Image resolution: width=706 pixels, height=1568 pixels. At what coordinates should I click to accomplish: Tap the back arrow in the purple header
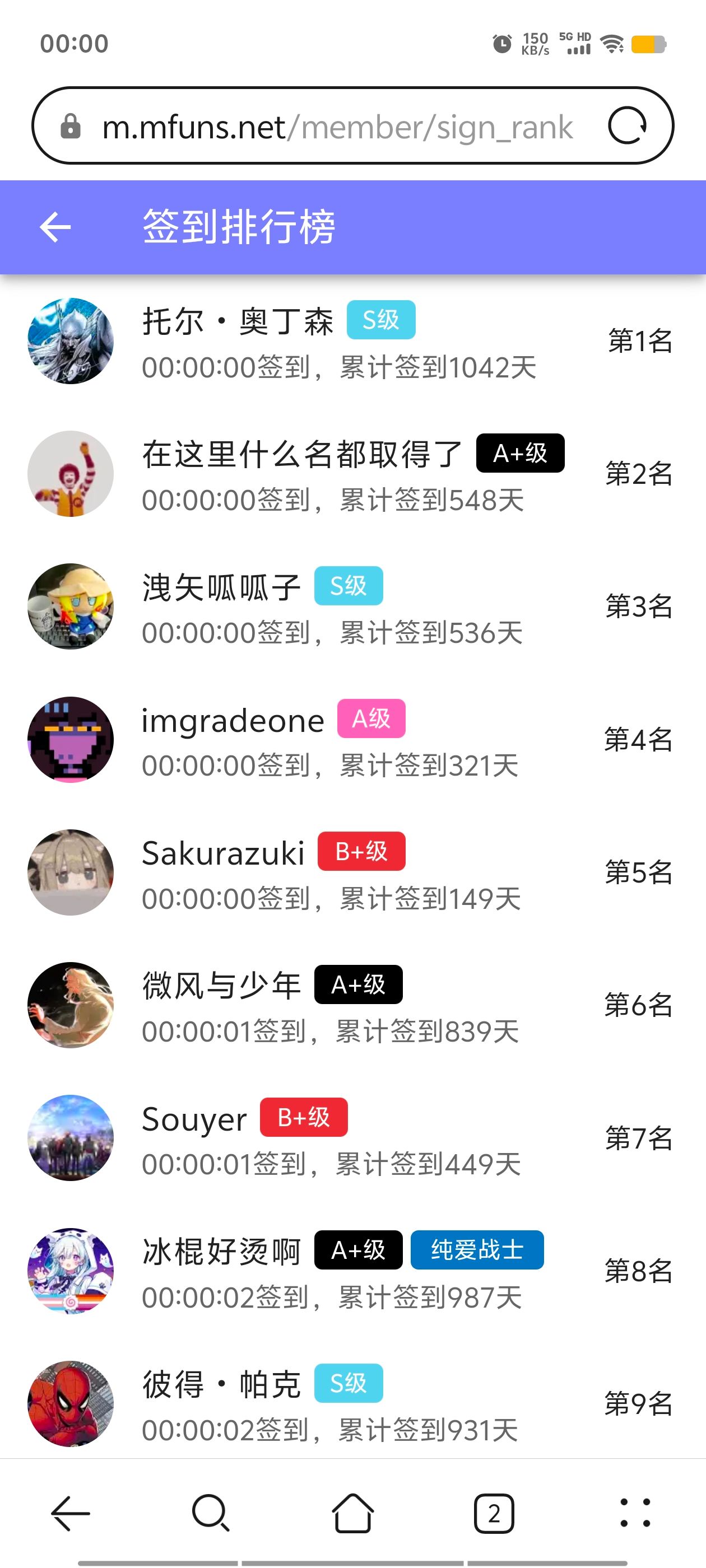tap(55, 228)
